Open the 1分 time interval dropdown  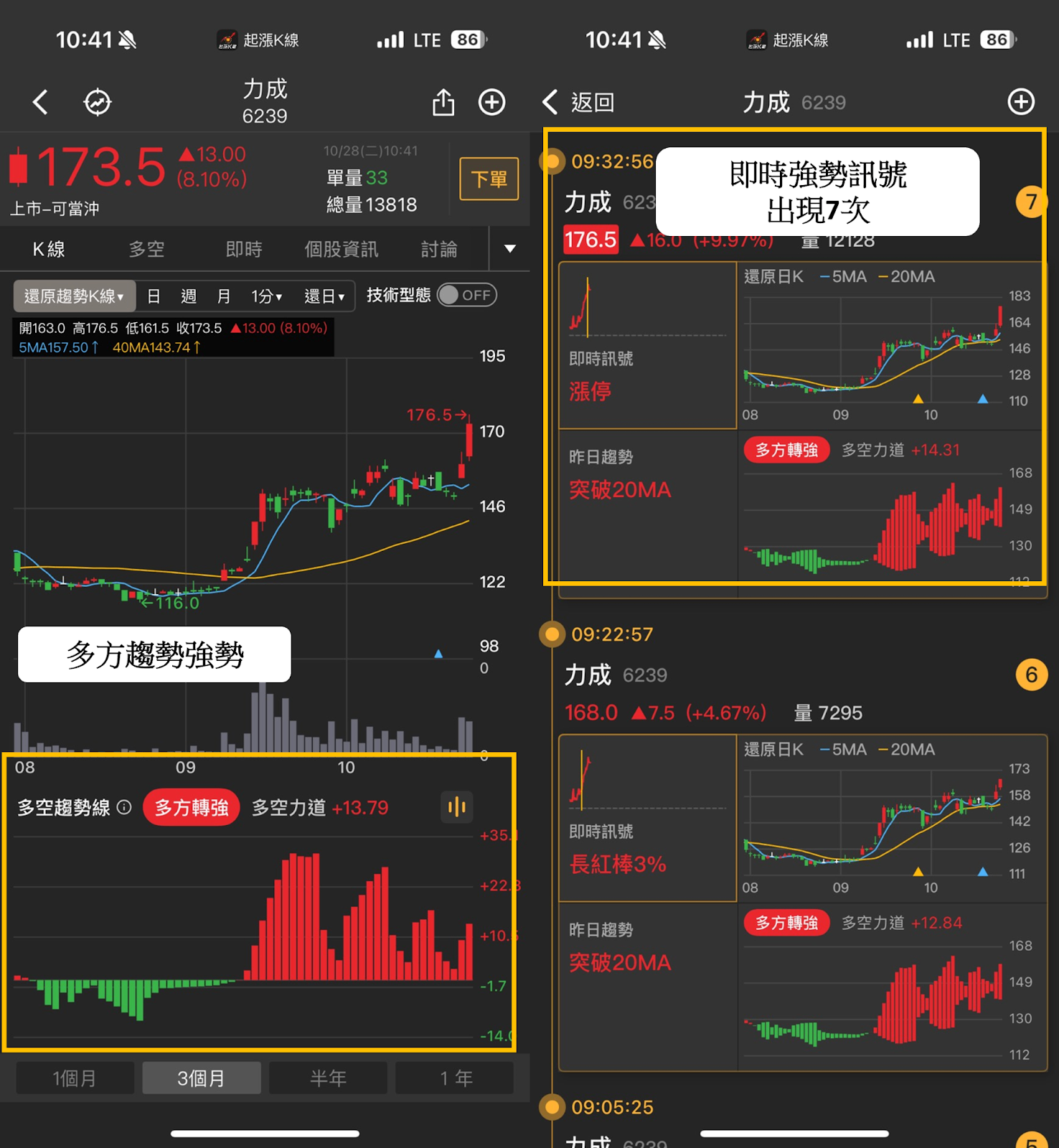[x=265, y=295]
